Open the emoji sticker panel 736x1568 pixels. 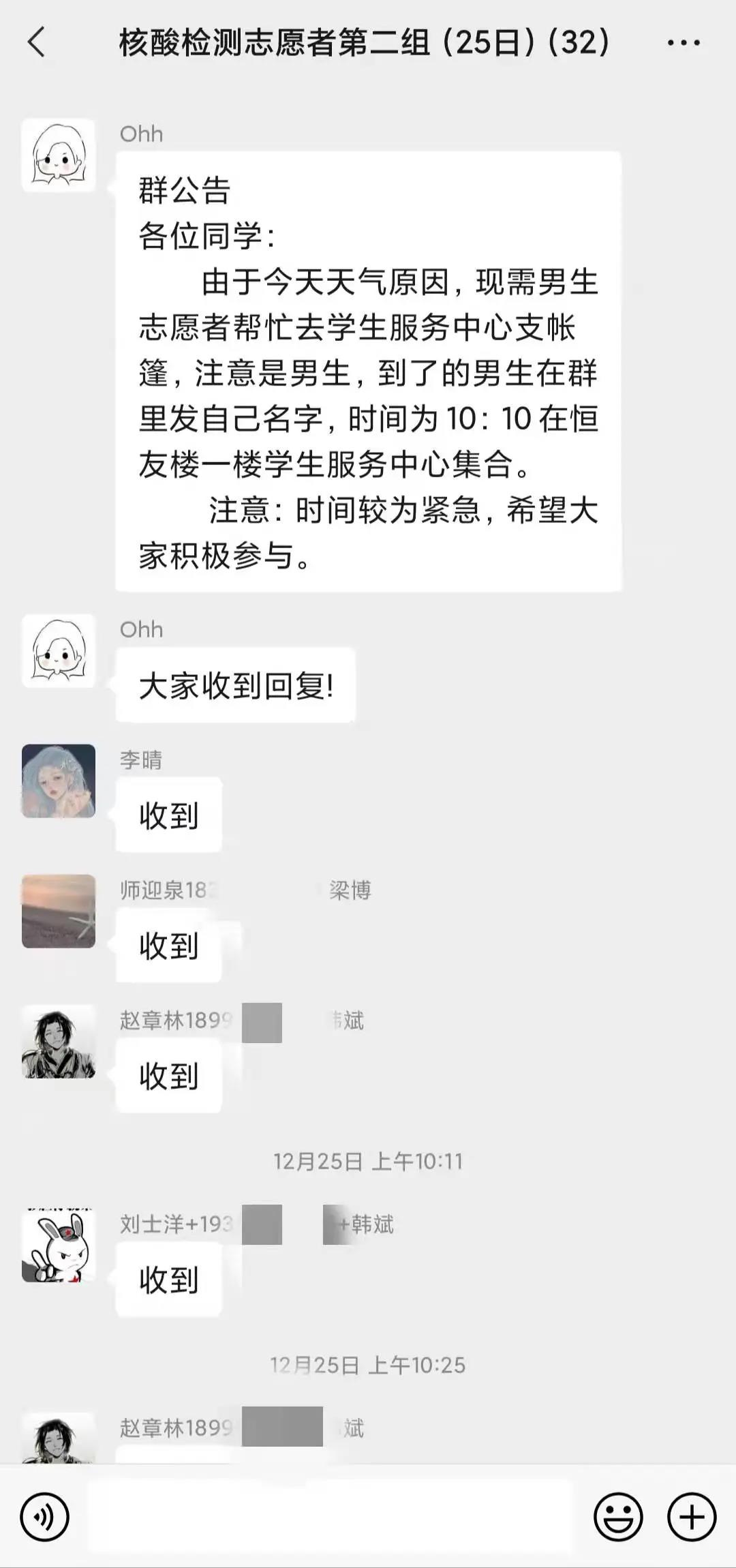(x=618, y=1517)
